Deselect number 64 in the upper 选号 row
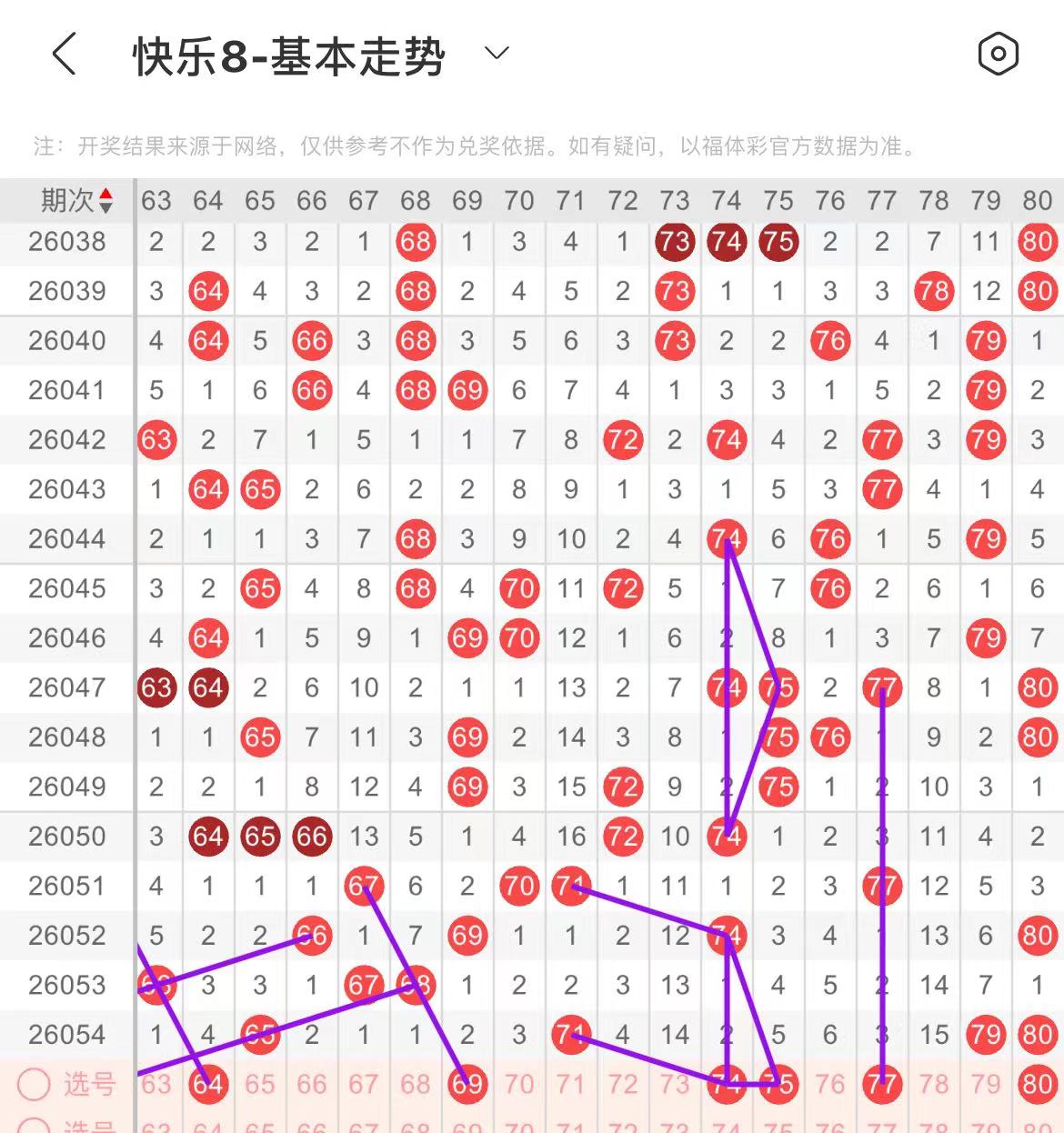Viewport: 1064px width, 1133px height. point(208,1084)
